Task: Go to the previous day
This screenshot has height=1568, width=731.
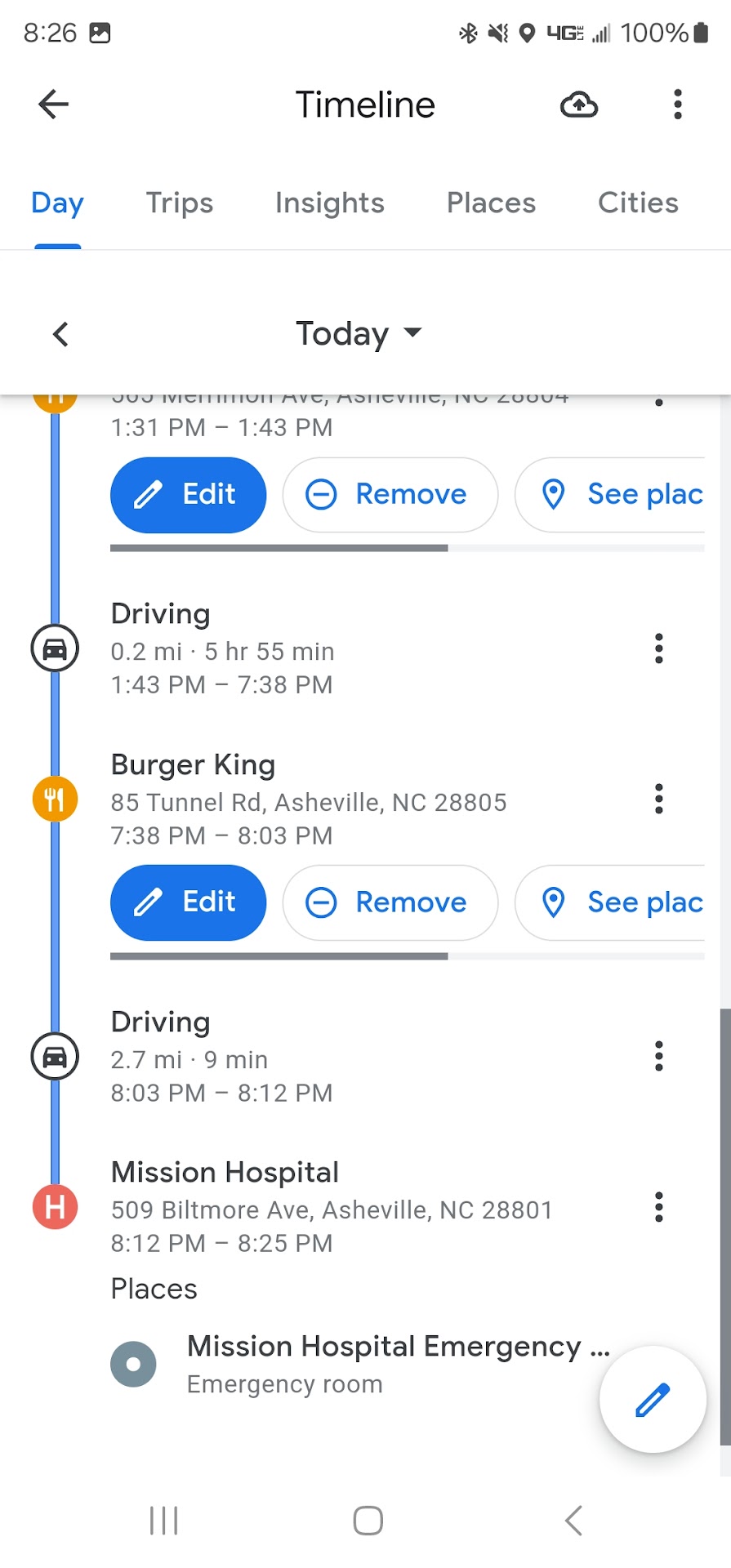Action: [x=60, y=333]
